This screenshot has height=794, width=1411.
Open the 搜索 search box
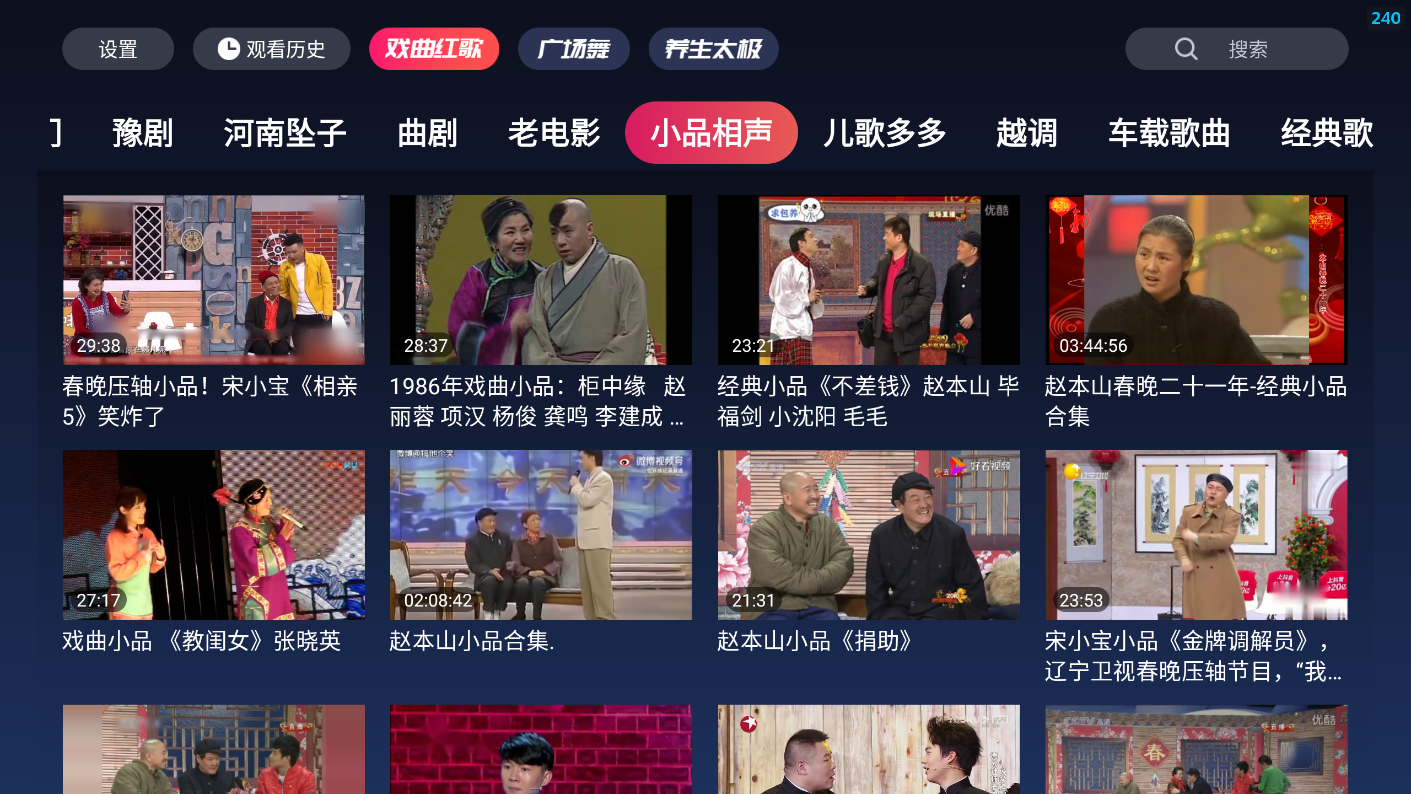click(1236, 49)
